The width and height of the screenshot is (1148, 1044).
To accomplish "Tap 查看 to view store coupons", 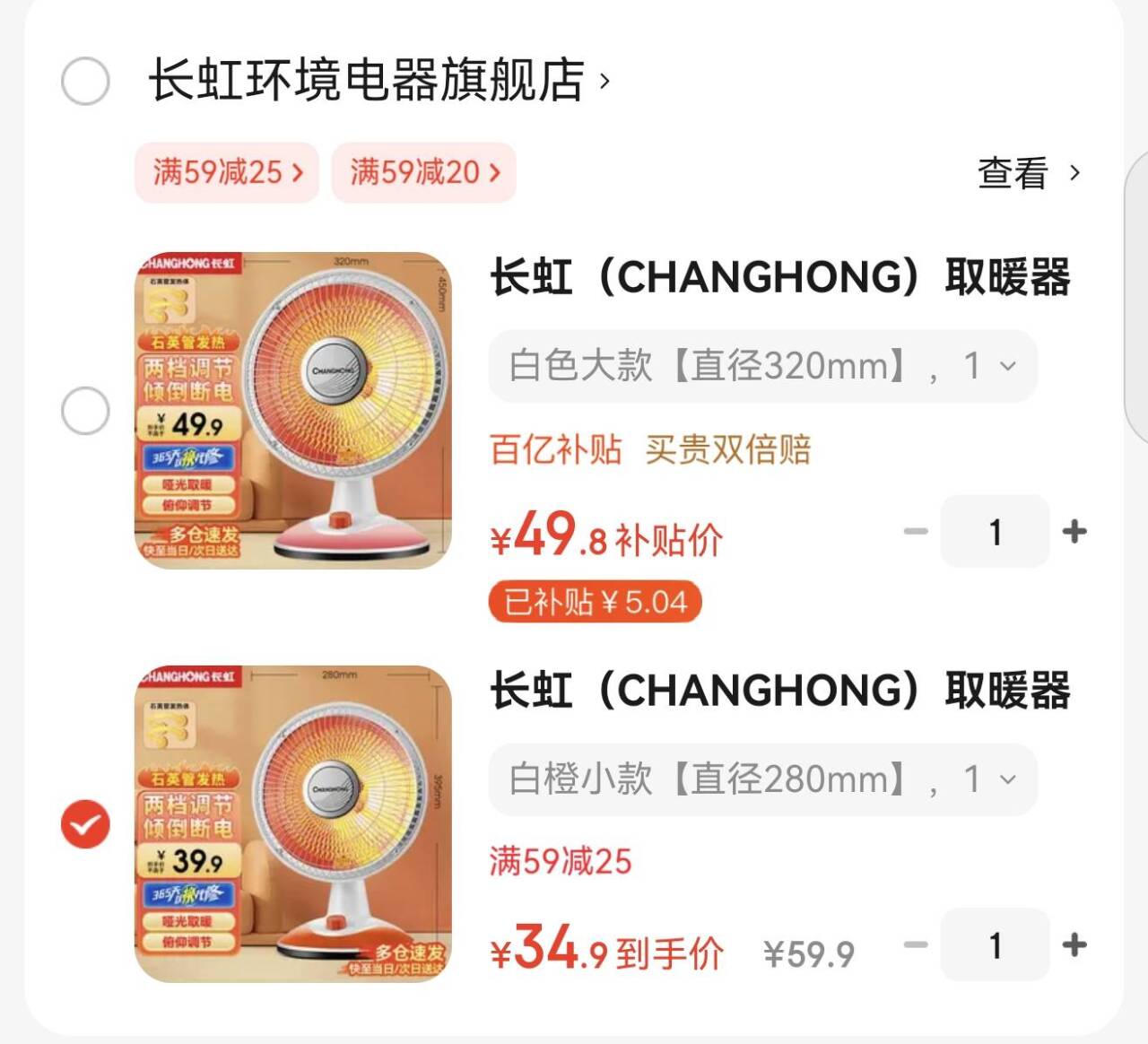I will tap(1028, 172).
